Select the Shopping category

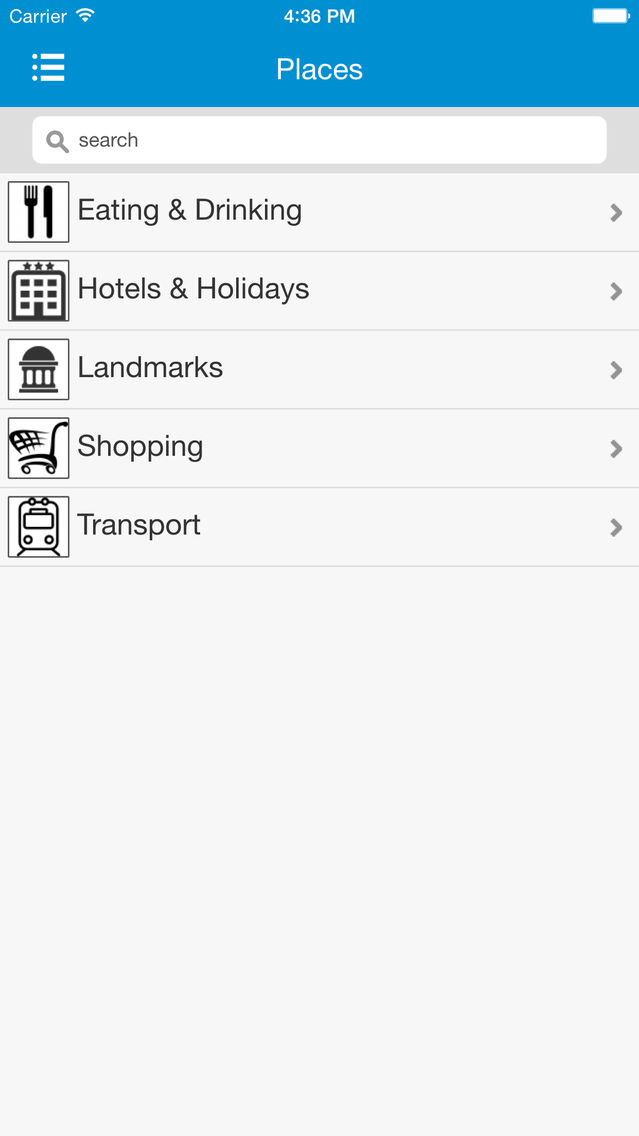[x=319, y=448]
